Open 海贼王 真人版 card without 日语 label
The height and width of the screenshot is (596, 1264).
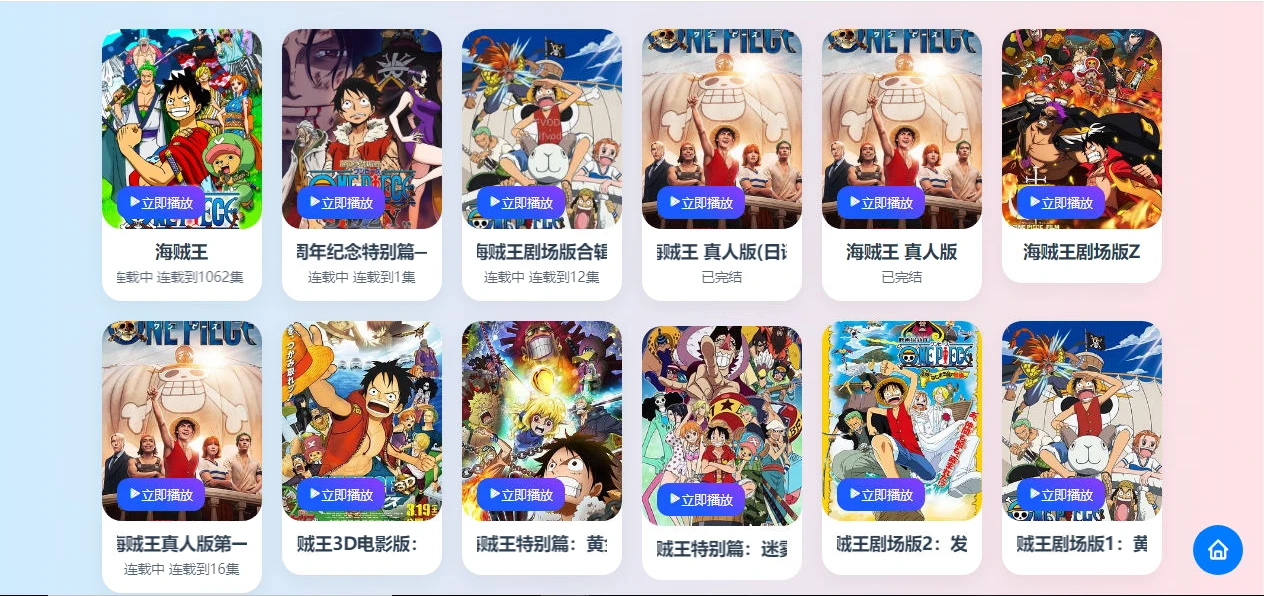point(901,252)
